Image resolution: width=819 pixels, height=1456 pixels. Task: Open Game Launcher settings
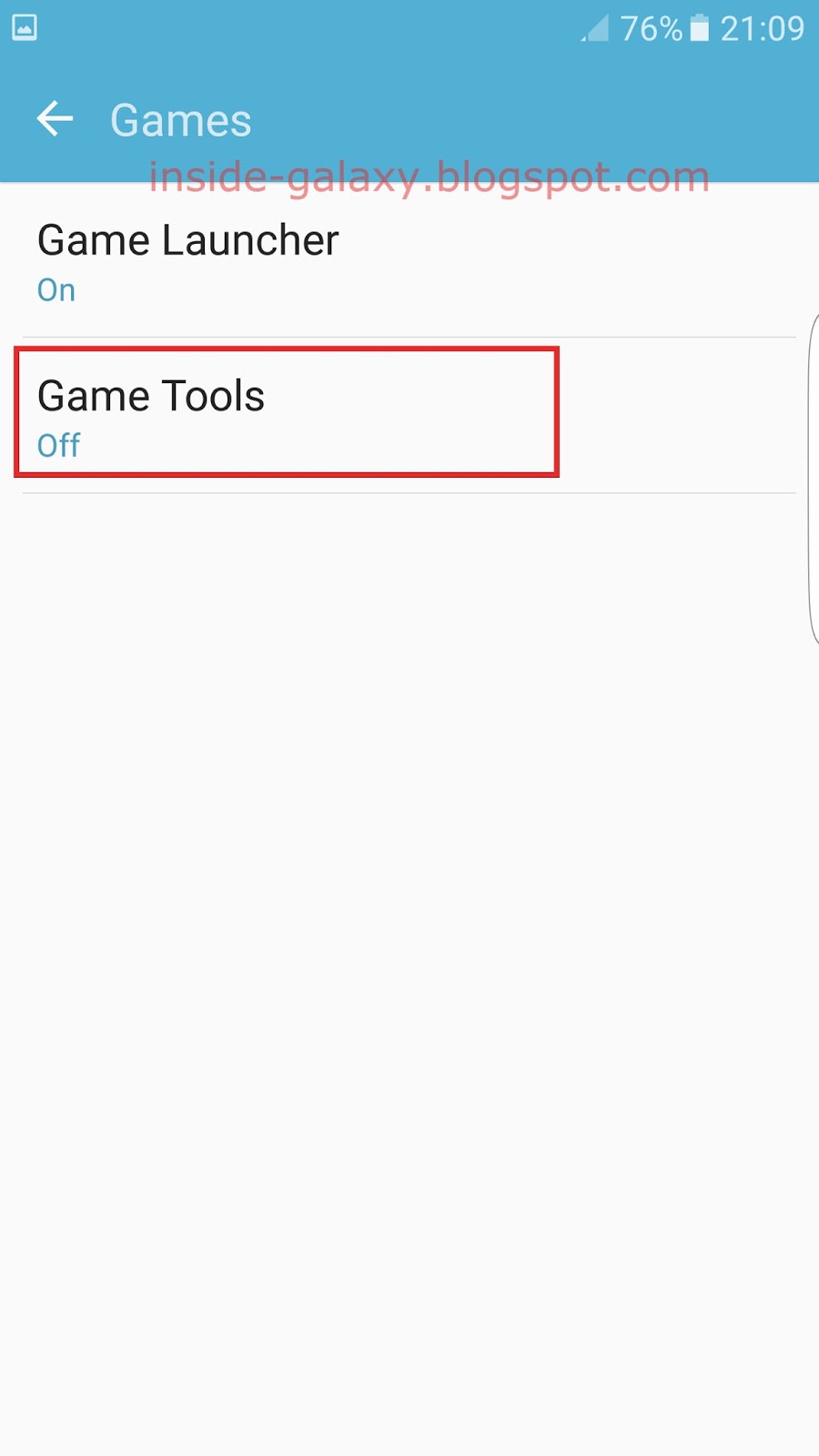click(x=409, y=261)
